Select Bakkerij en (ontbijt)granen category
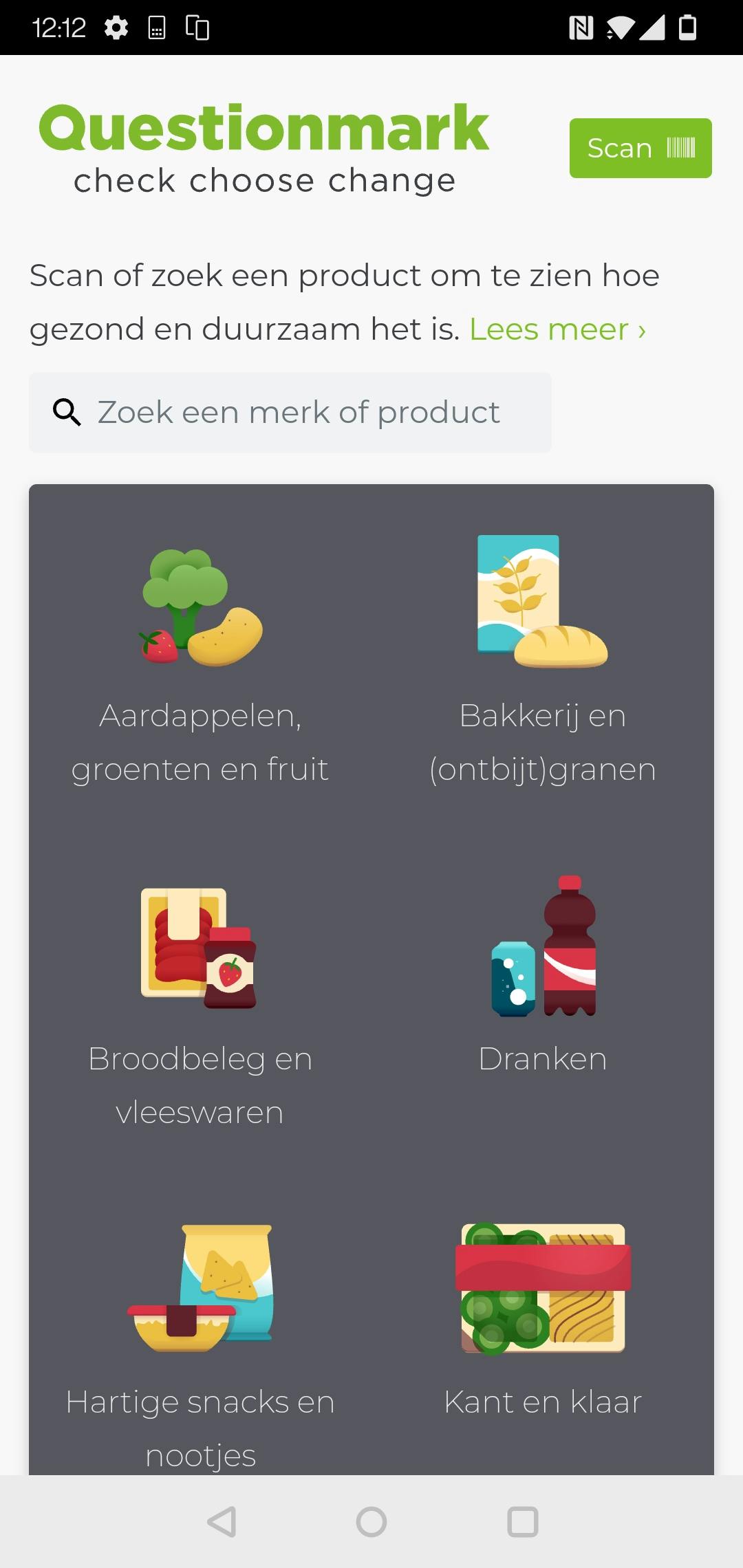Screen dimensions: 743x1568 tap(543, 660)
